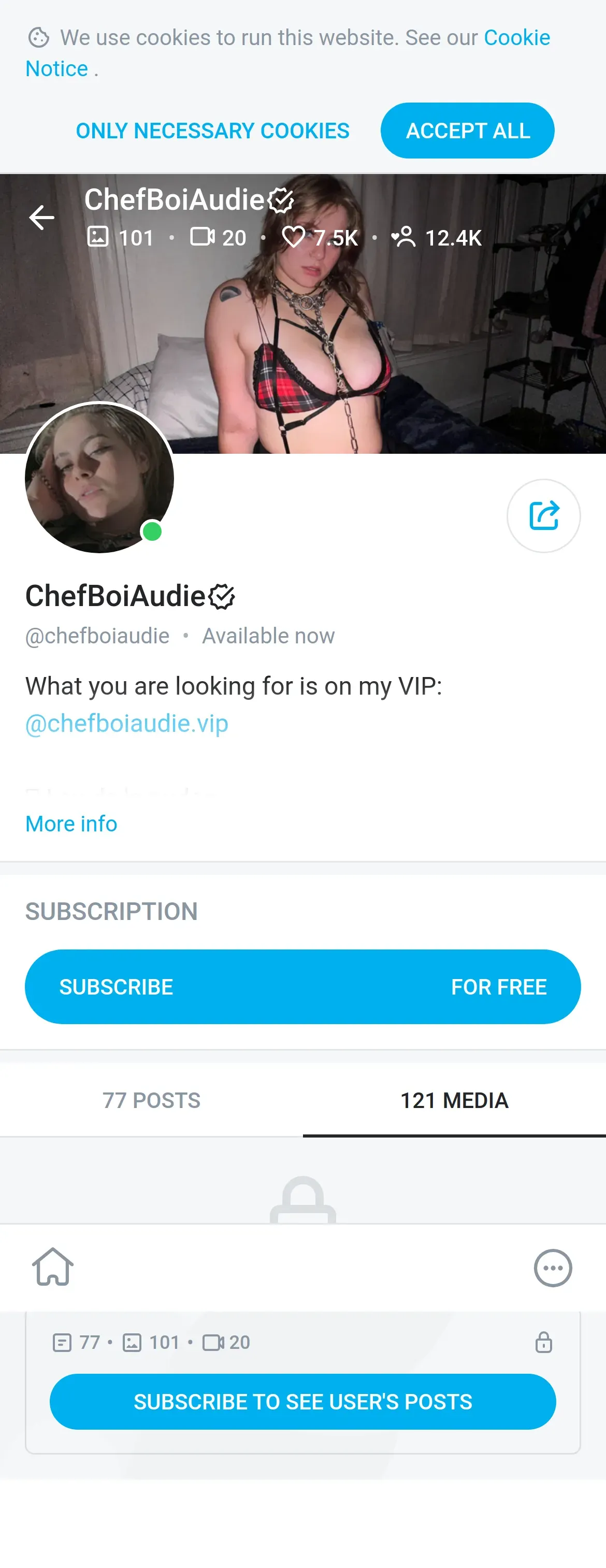Tap Subscribe to see user's posts
The image size is (606, 1568).
[x=302, y=1401]
